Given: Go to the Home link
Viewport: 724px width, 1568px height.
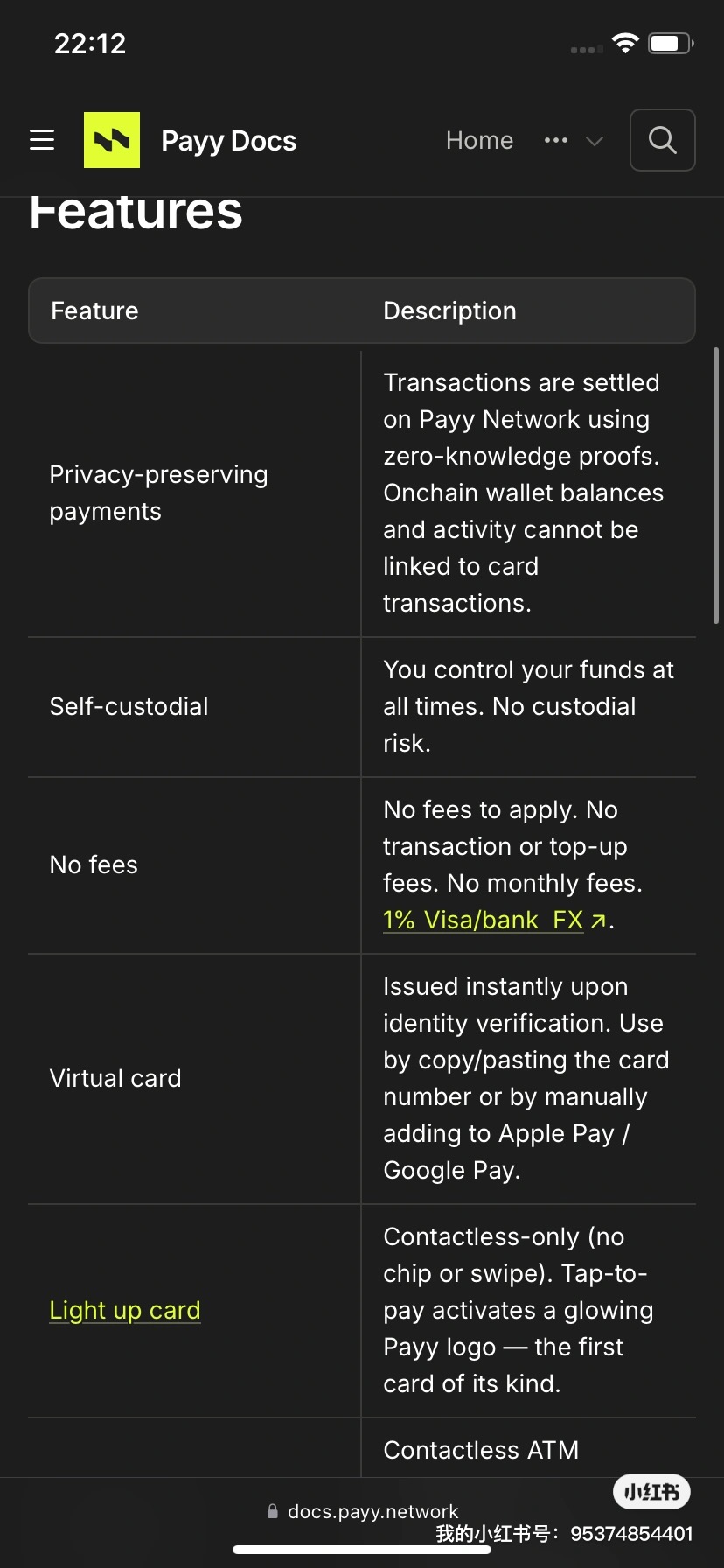Looking at the screenshot, I should pos(479,140).
